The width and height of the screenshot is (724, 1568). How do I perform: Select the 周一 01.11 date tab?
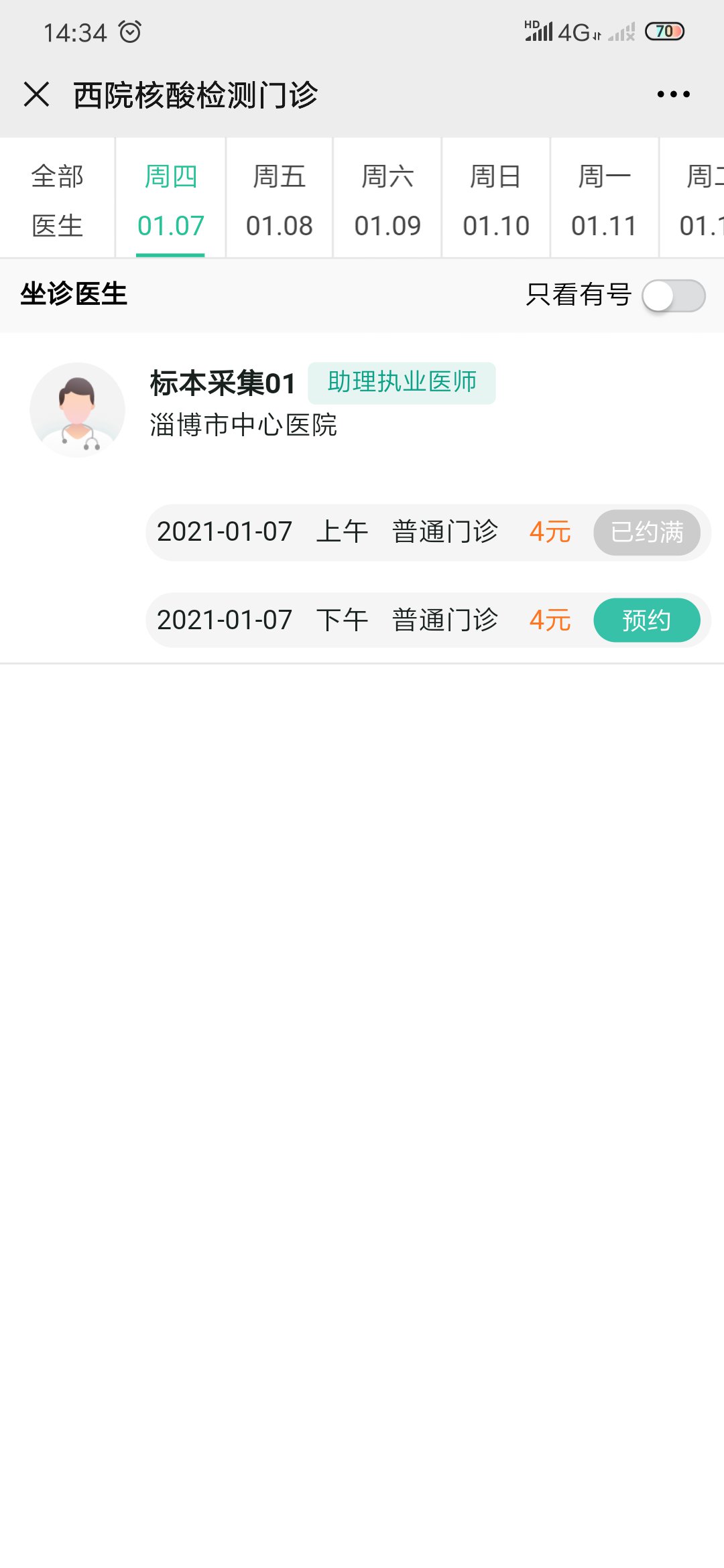click(x=604, y=200)
